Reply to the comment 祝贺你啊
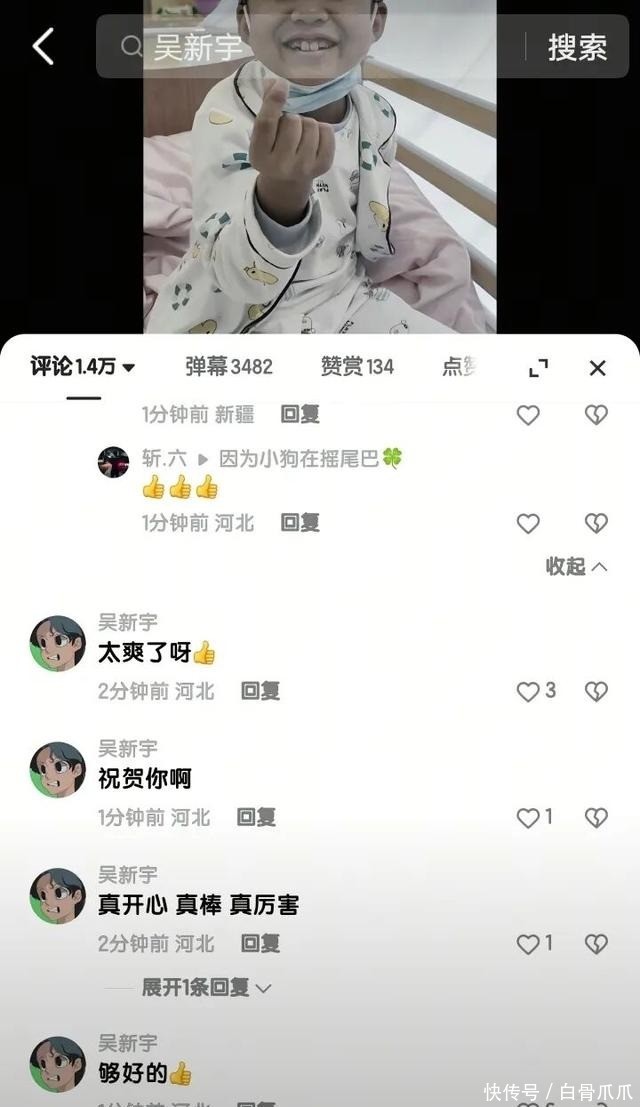This screenshot has width=640, height=1107. [x=256, y=817]
